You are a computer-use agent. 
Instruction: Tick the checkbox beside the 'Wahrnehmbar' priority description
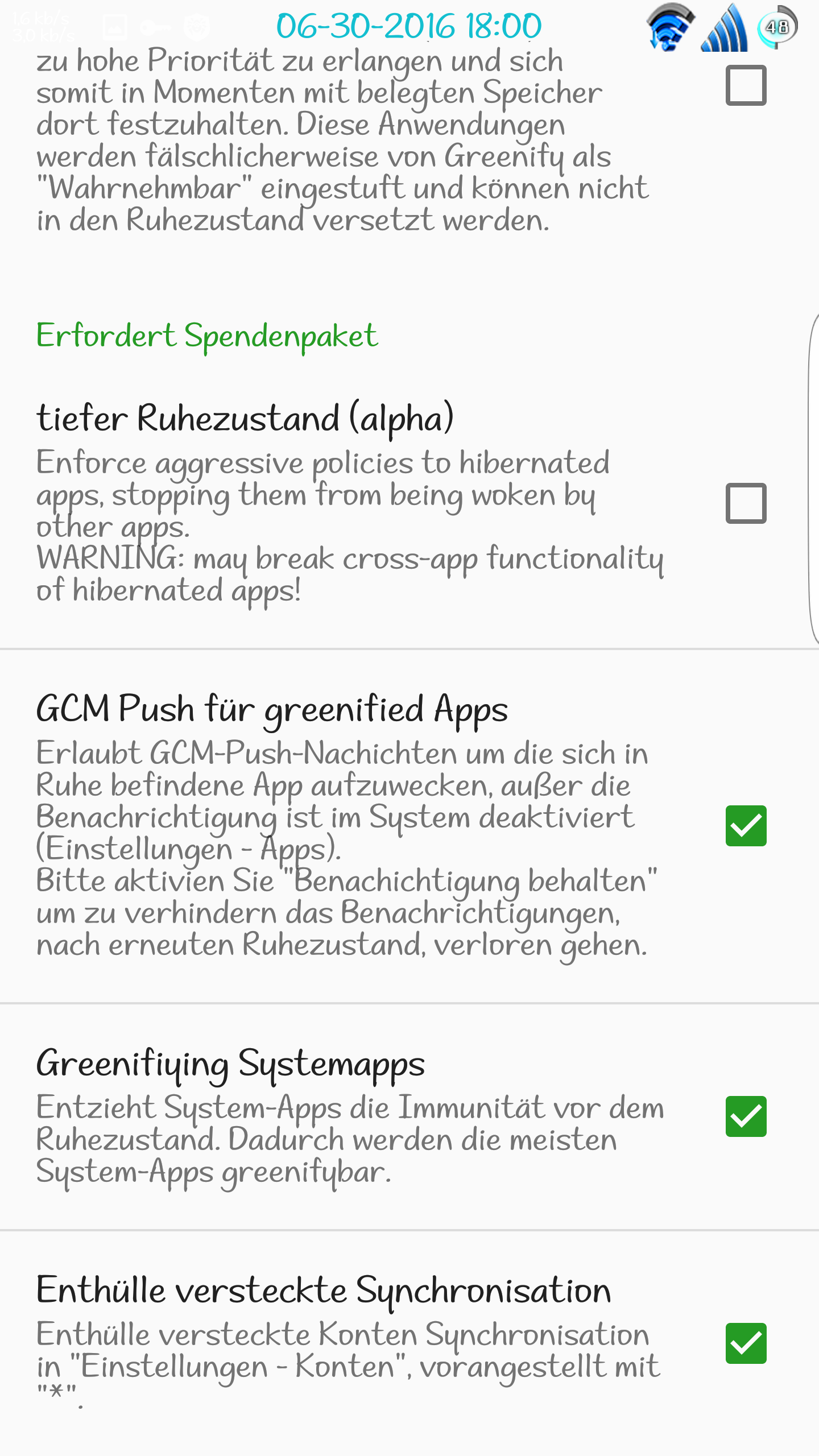pyautogui.click(x=746, y=85)
